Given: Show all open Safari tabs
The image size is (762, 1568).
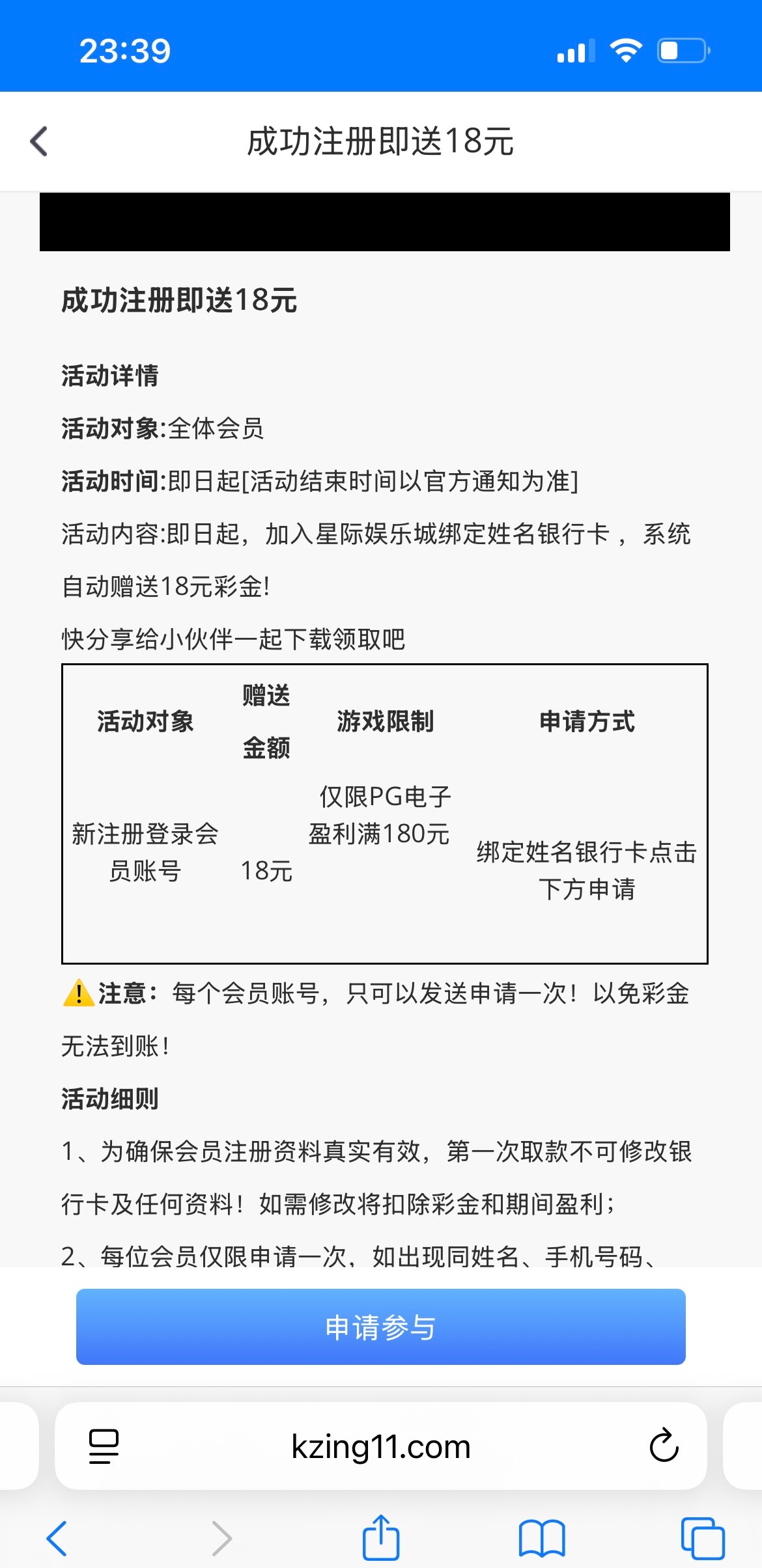Looking at the screenshot, I should 702,1538.
